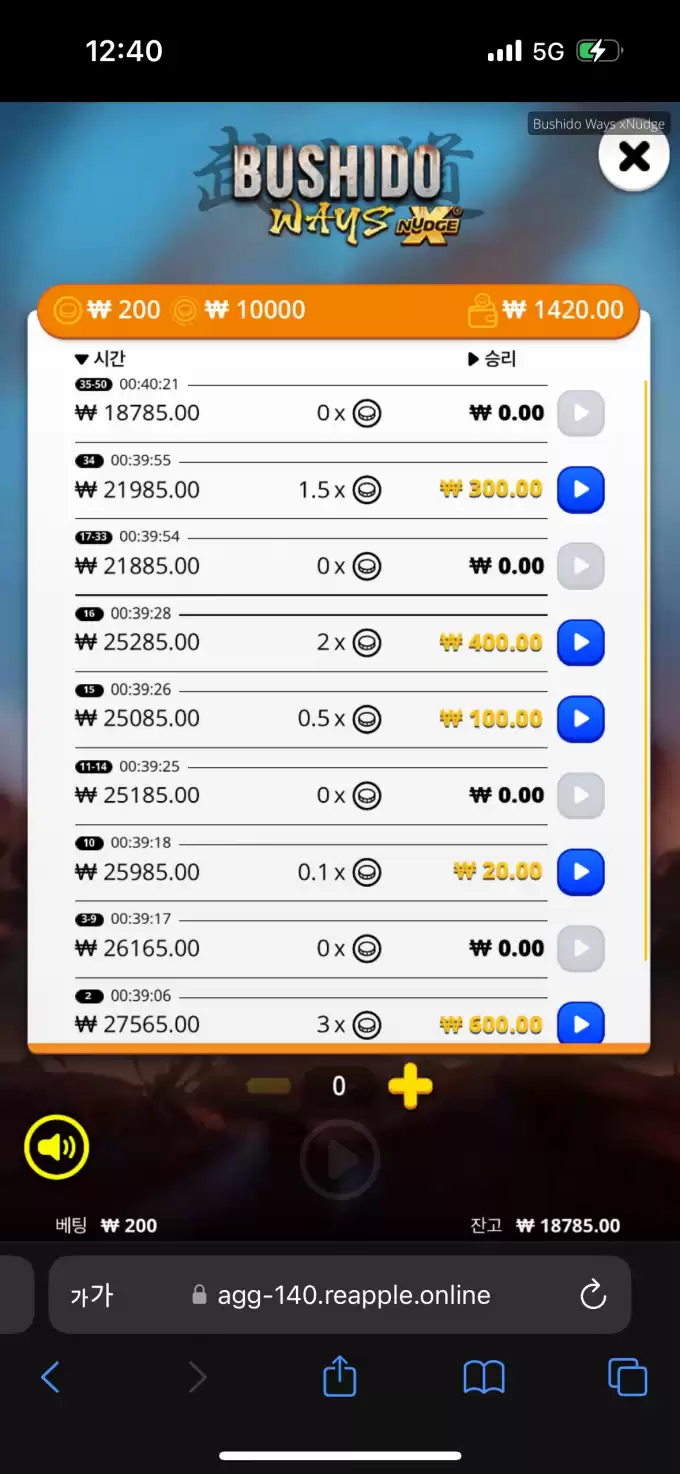This screenshot has height=1474, width=680.
Task: Mute the game sound
Action: (57, 1147)
